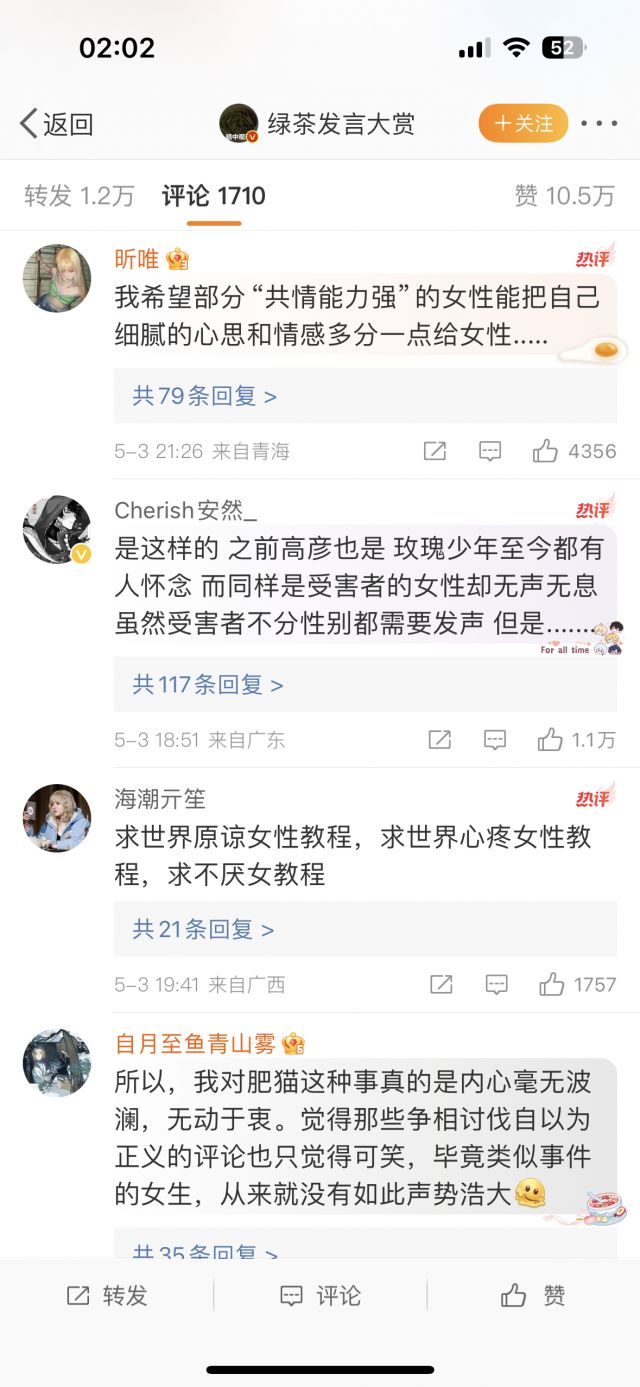This screenshot has width=640, height=1387.
Task: Open Cherish安然_'s profile avatar
Action: [57, 529]
